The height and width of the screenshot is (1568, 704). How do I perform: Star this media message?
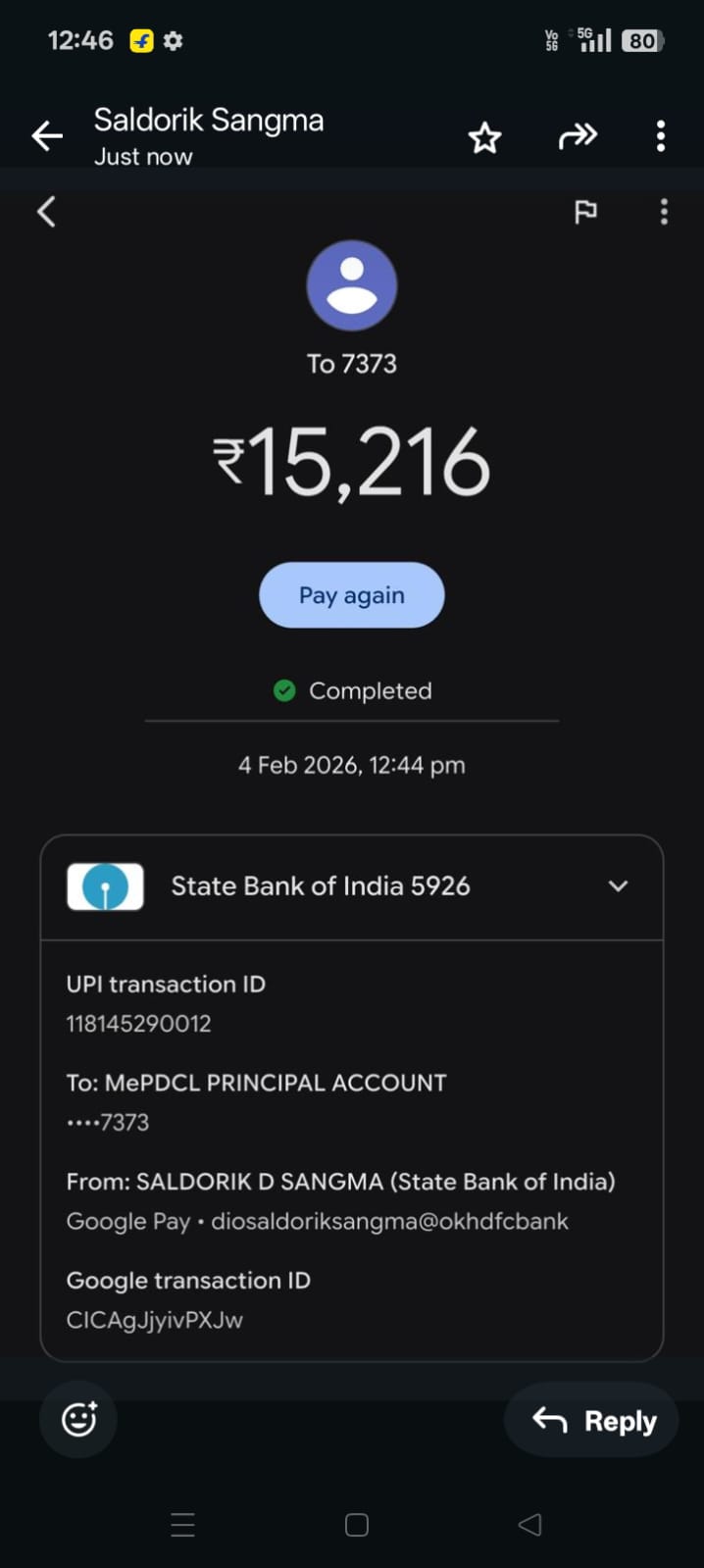(x=484, y=137)
